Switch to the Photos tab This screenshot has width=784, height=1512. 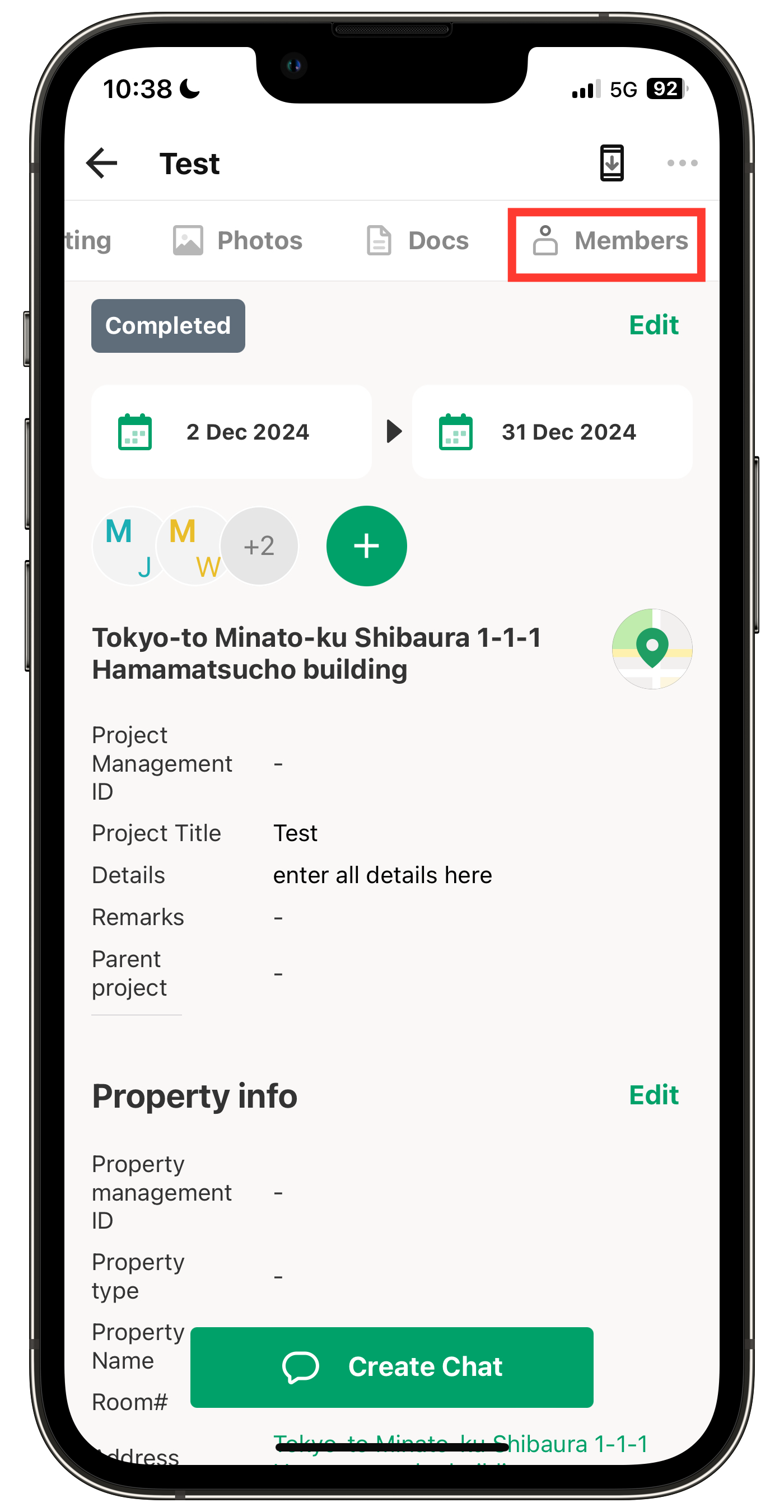(238, 241)
